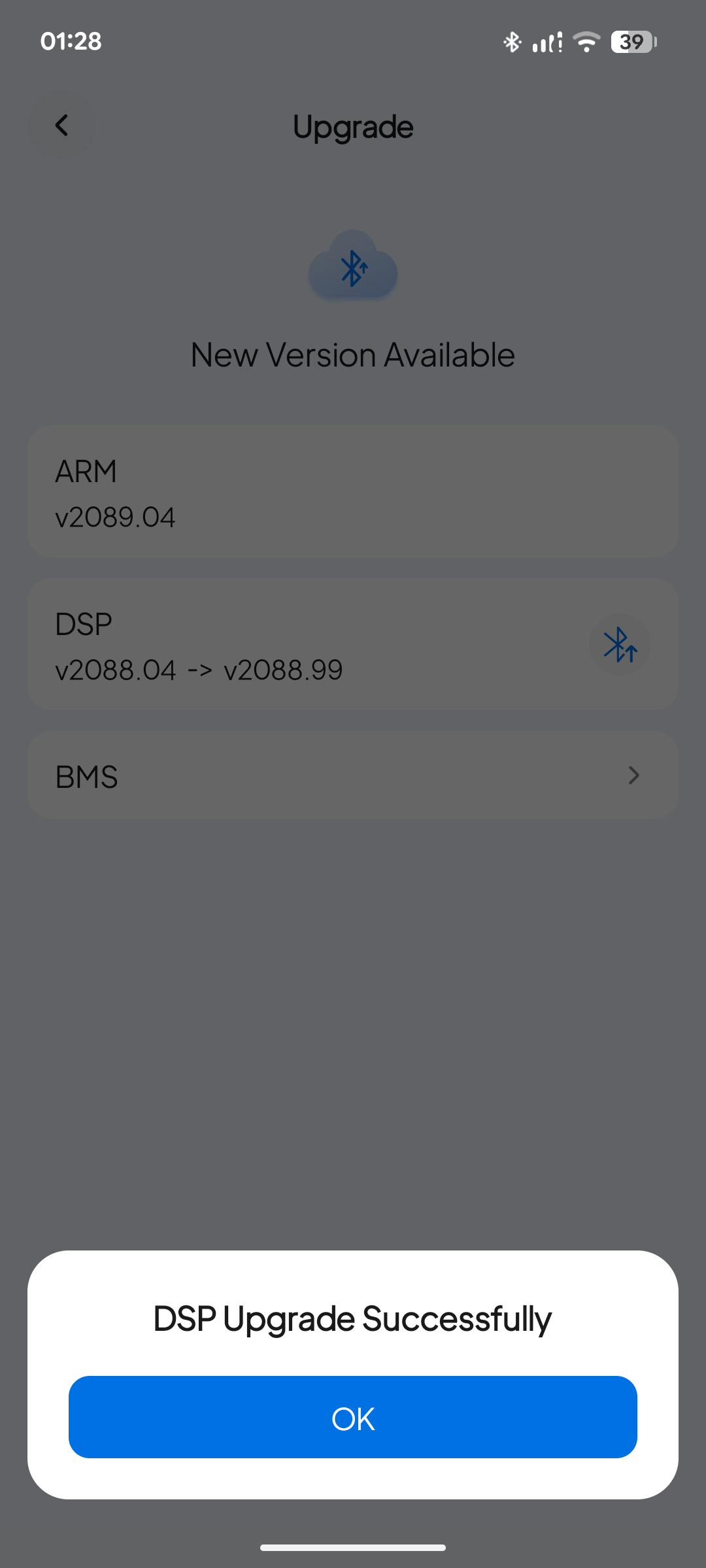Go back from the Upgrade screen
Viewport: 706px width, 1568px height.
pos(62,125)
